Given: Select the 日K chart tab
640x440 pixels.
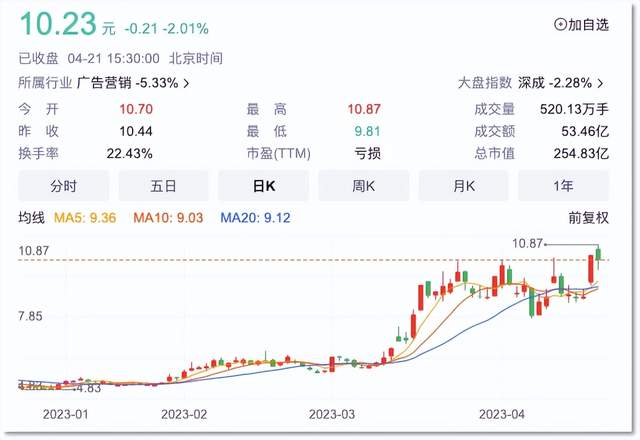Looking at the screenshot, I should 263,186.
